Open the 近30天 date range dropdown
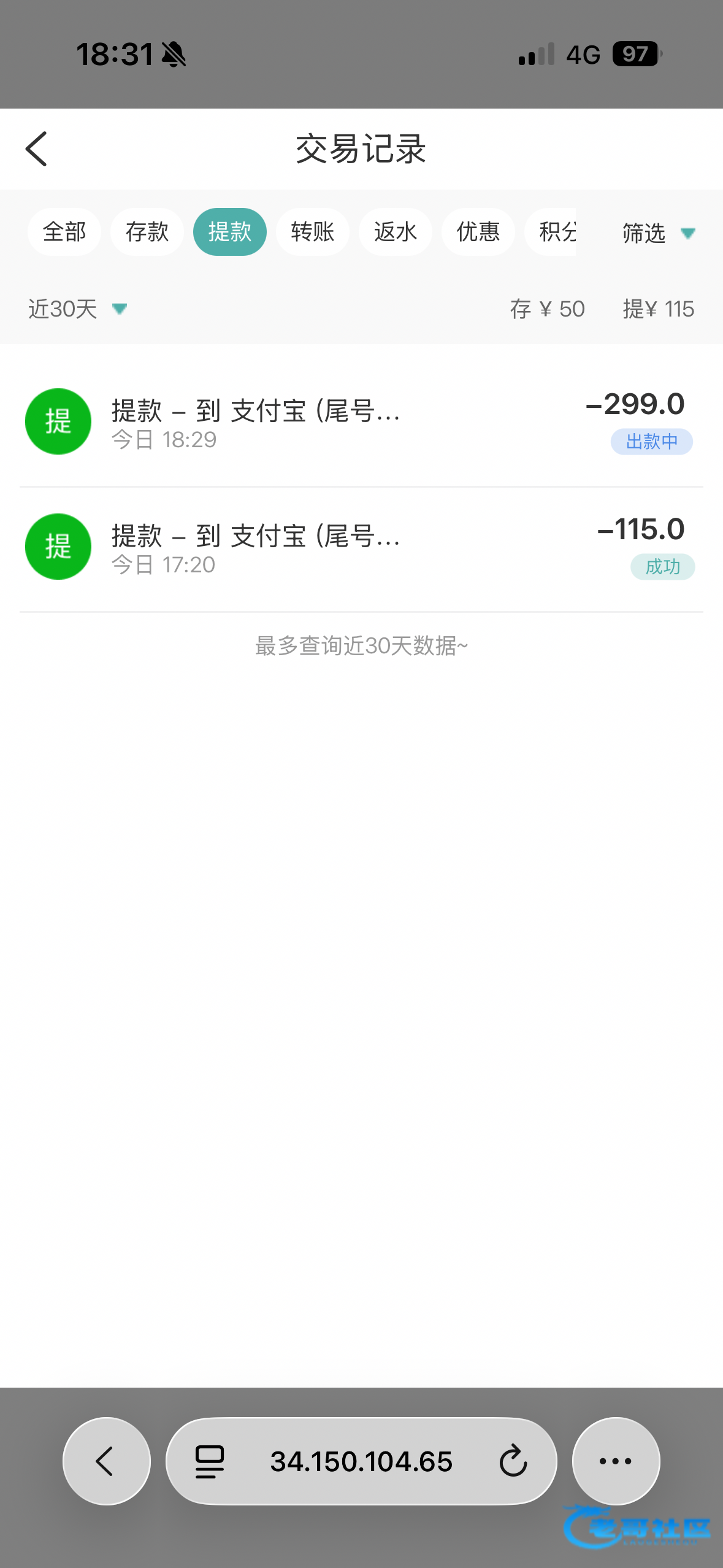723x1568 pixels. 77,309
